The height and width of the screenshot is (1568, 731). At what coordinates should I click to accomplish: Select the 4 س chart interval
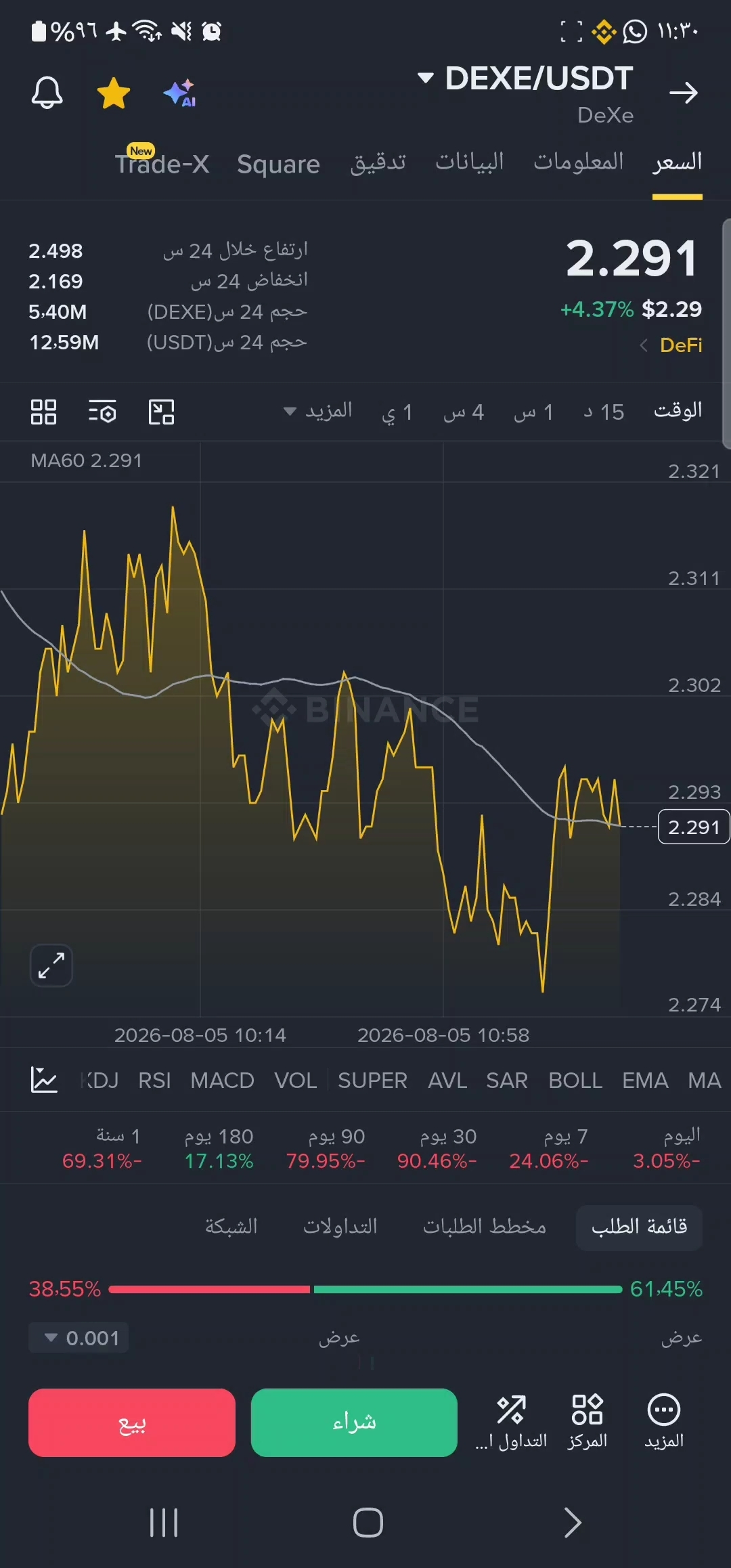click(x=464, y=412)
